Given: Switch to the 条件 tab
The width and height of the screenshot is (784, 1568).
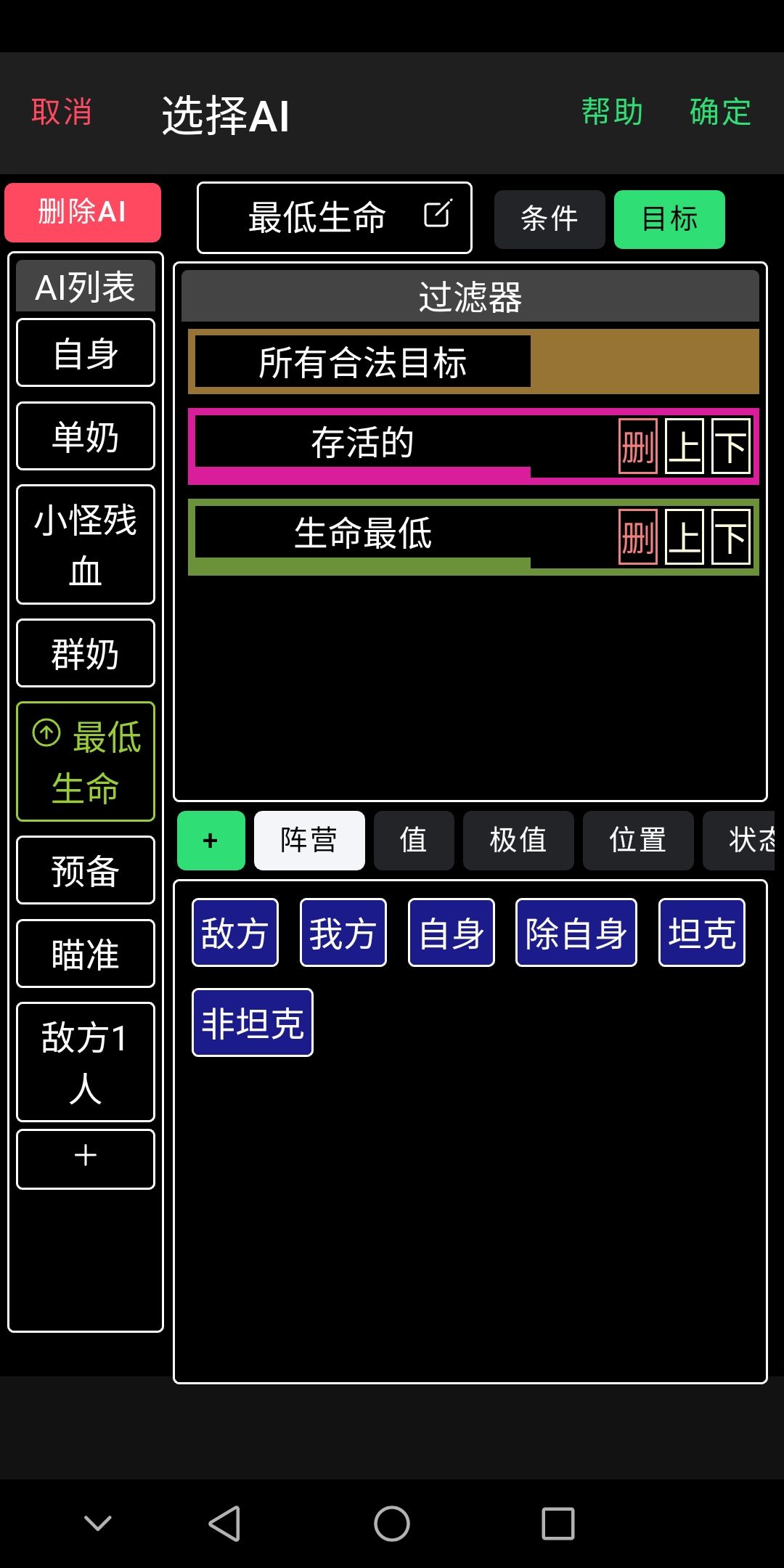Looking at the screenshot, I should [550, 218].
